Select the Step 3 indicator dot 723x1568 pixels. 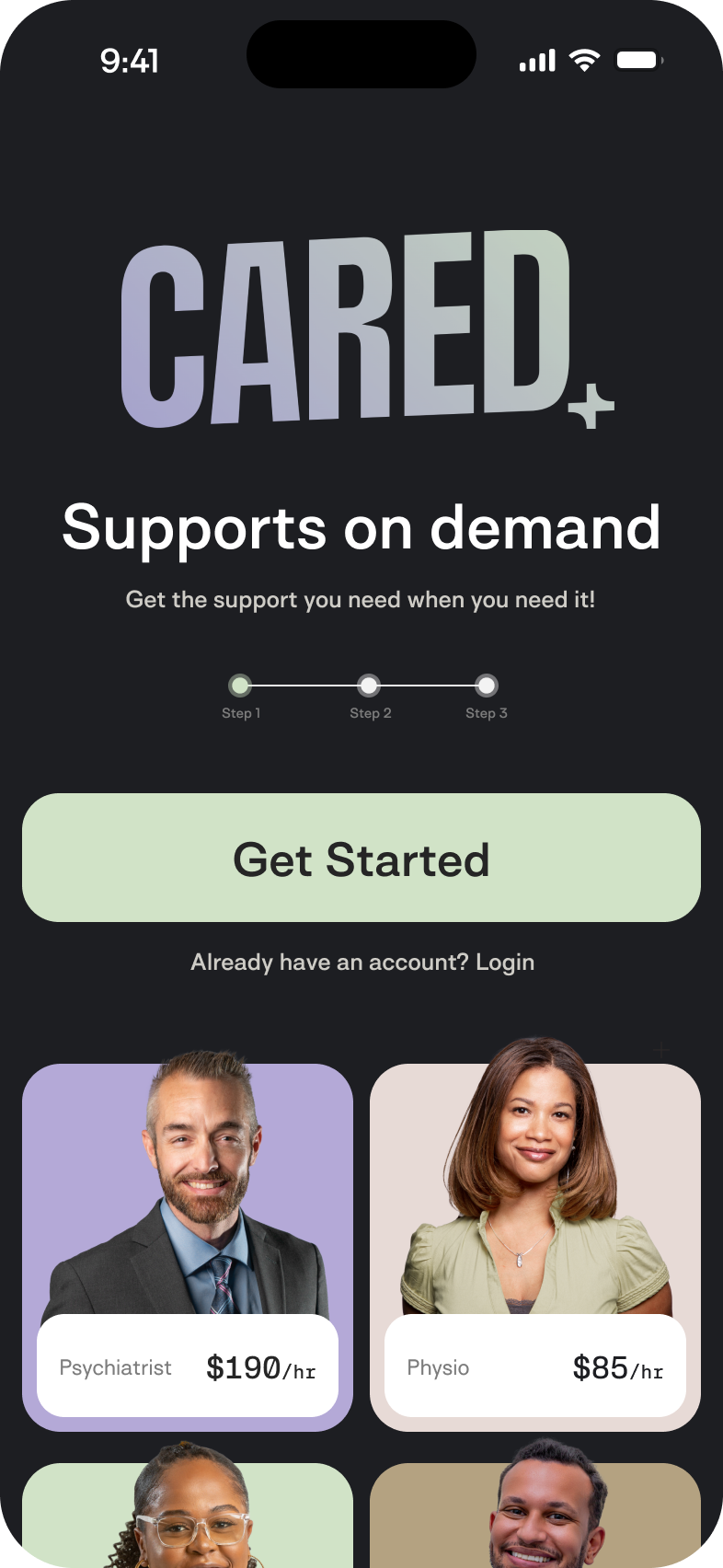tap(487, 686)
